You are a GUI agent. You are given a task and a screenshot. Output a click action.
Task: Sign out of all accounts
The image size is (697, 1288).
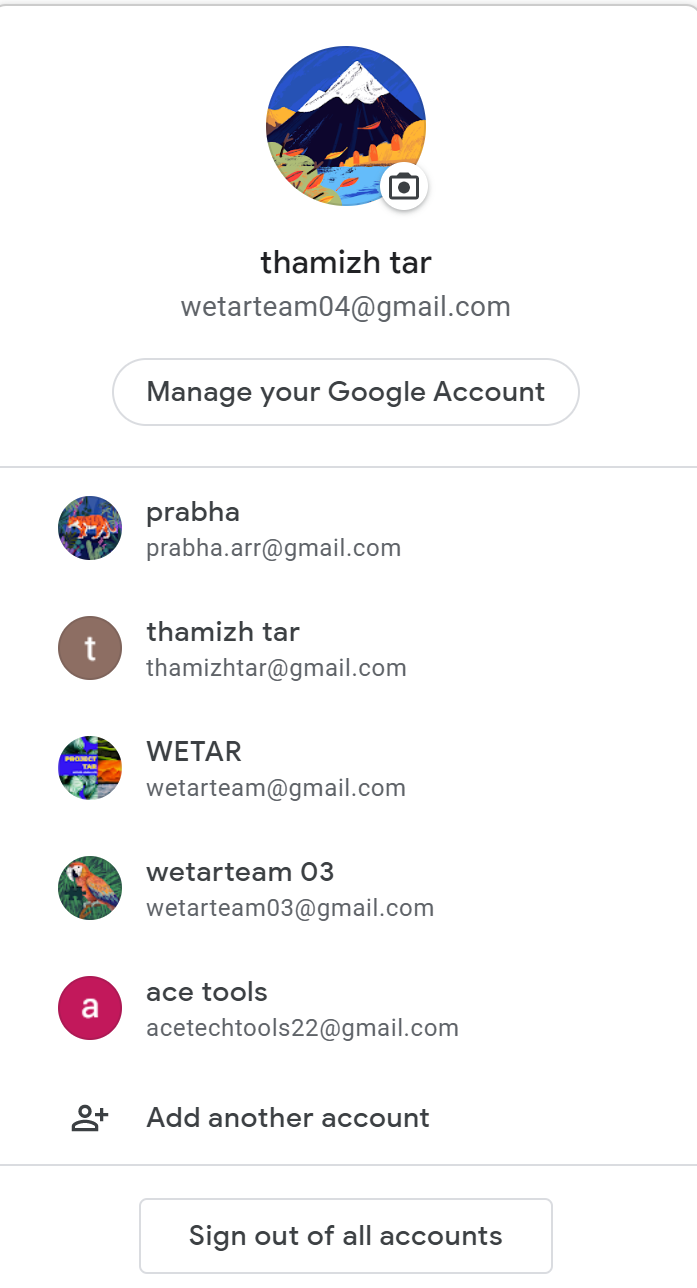point(346,1236)
